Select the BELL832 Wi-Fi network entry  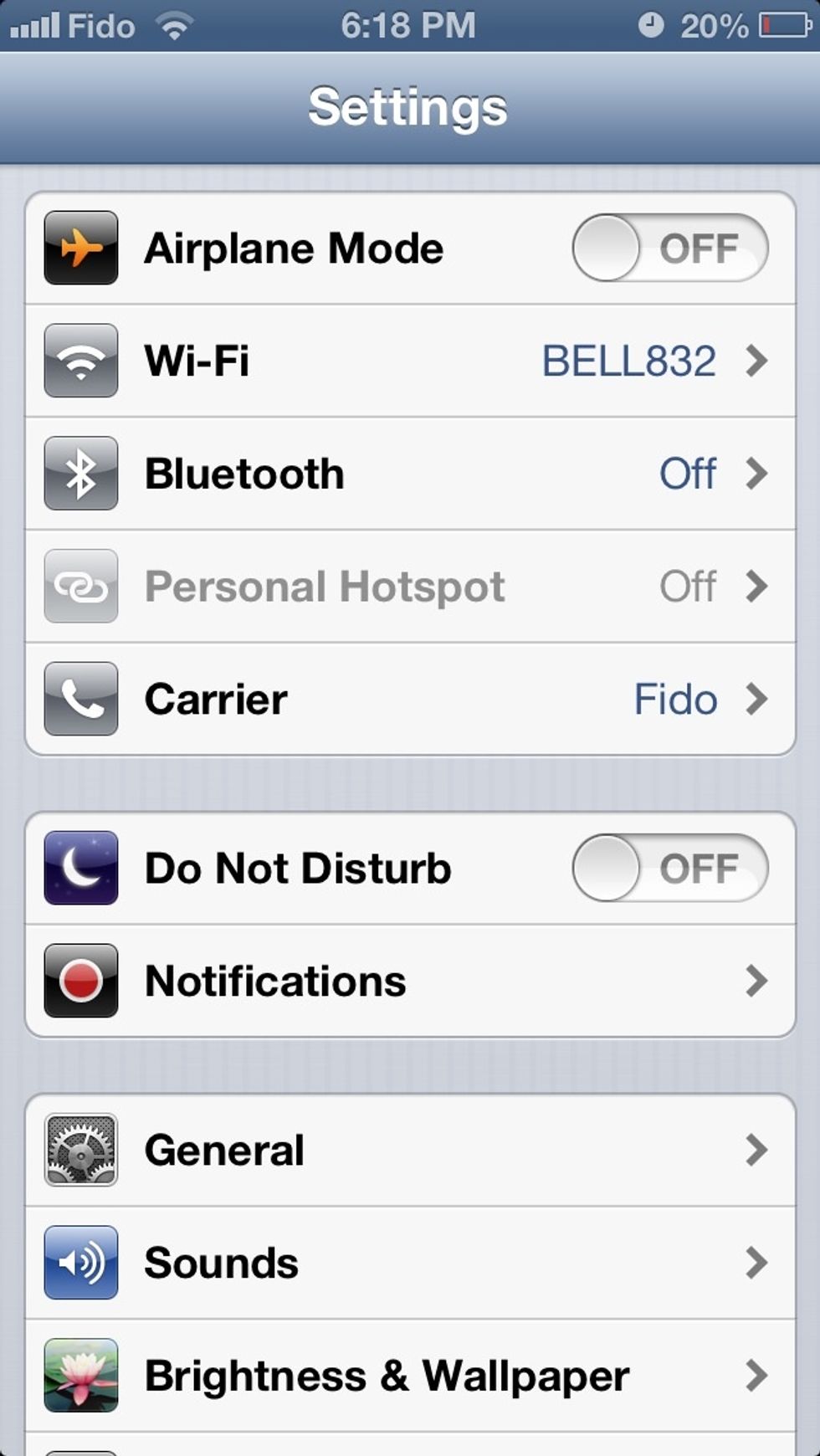(628, 361)
